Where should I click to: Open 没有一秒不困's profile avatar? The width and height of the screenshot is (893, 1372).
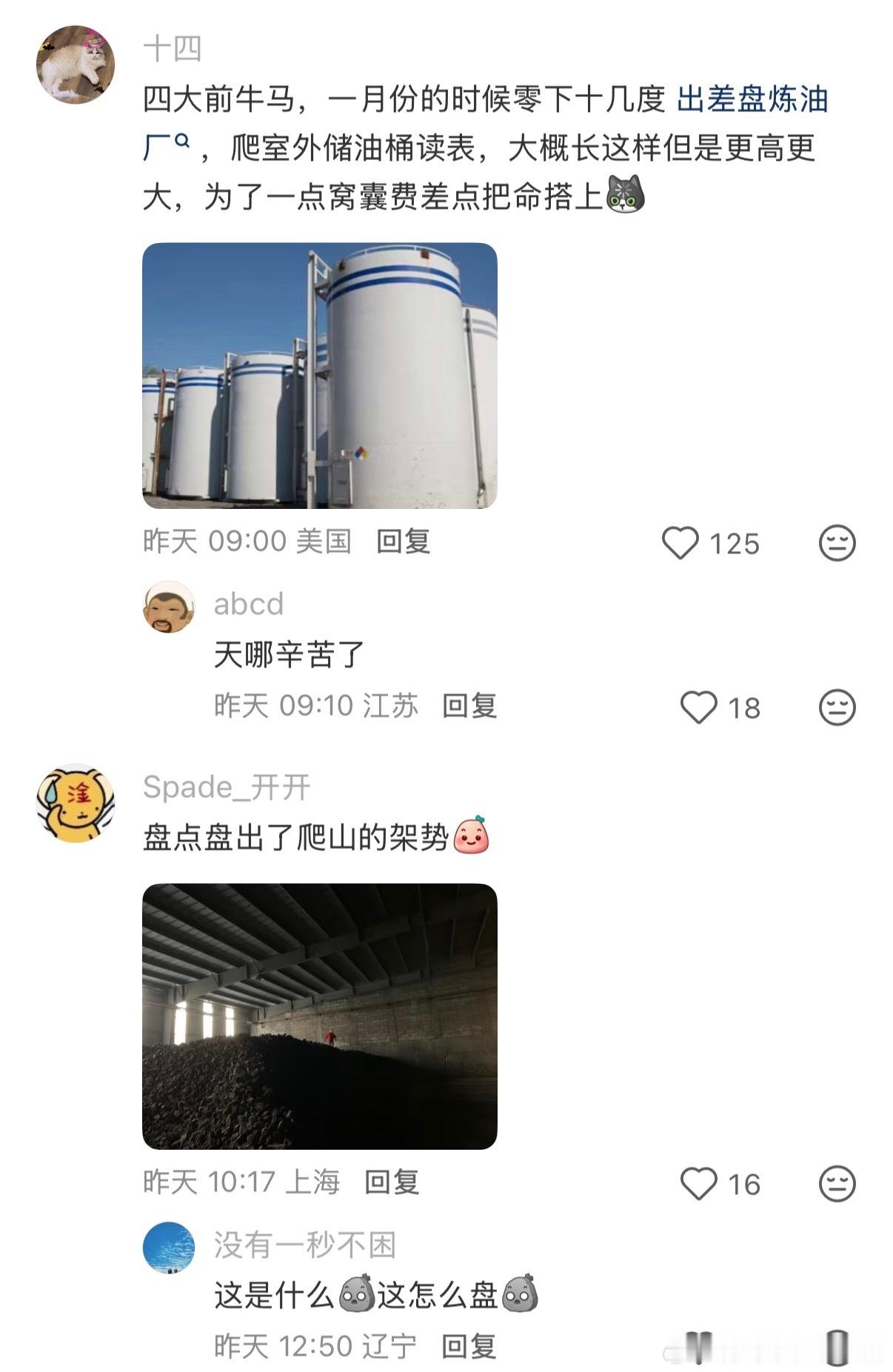point(169,1248)
